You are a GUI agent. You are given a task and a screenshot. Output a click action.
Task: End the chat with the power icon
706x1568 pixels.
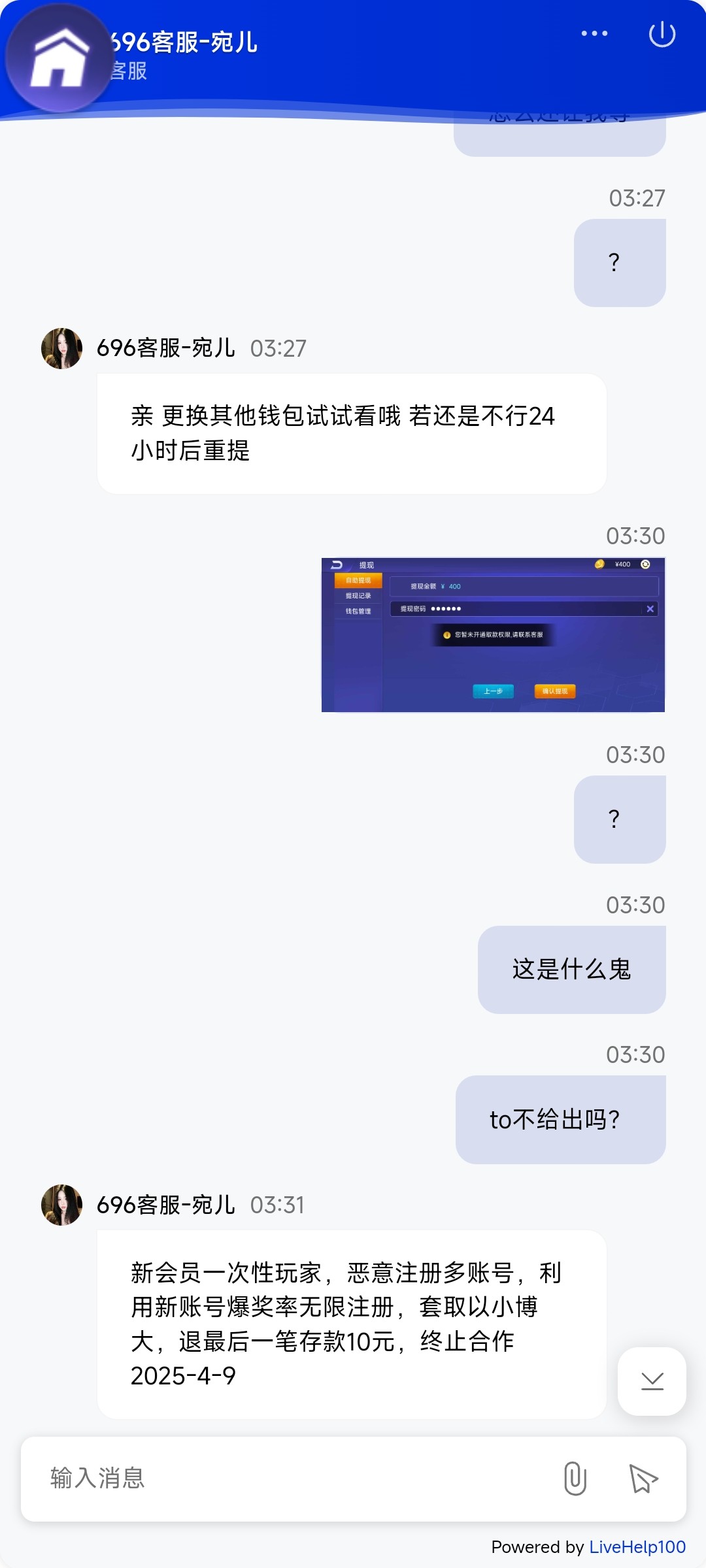[x=662, y=34]
